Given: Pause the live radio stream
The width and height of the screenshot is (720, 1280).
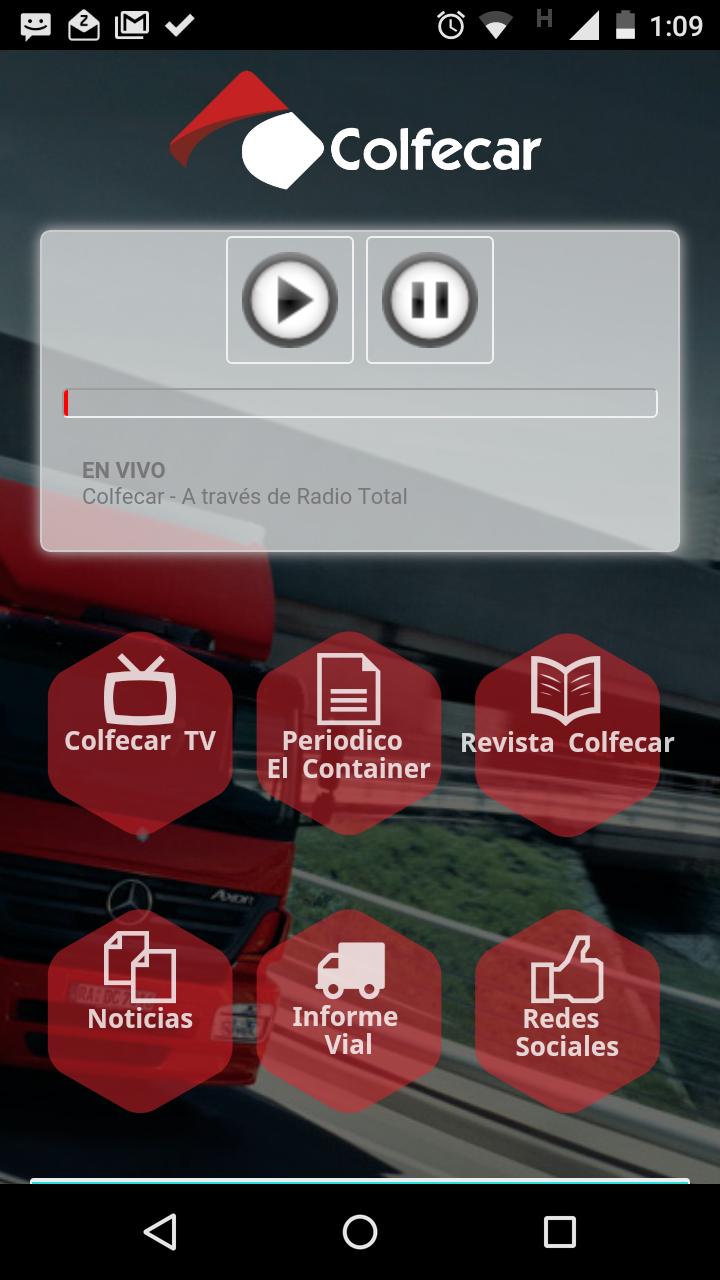Looking at the screenshot, I should click(428, 300).
